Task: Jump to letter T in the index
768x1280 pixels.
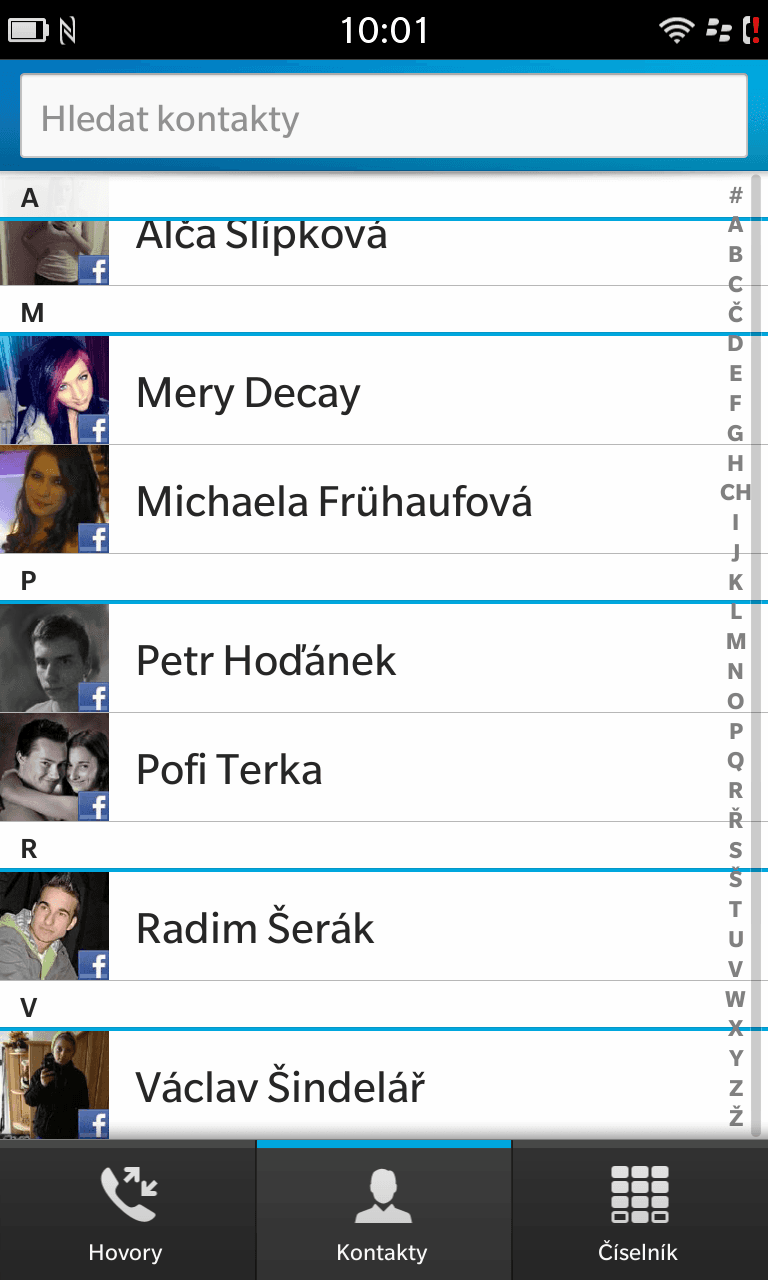Action: tap(736, 909)
